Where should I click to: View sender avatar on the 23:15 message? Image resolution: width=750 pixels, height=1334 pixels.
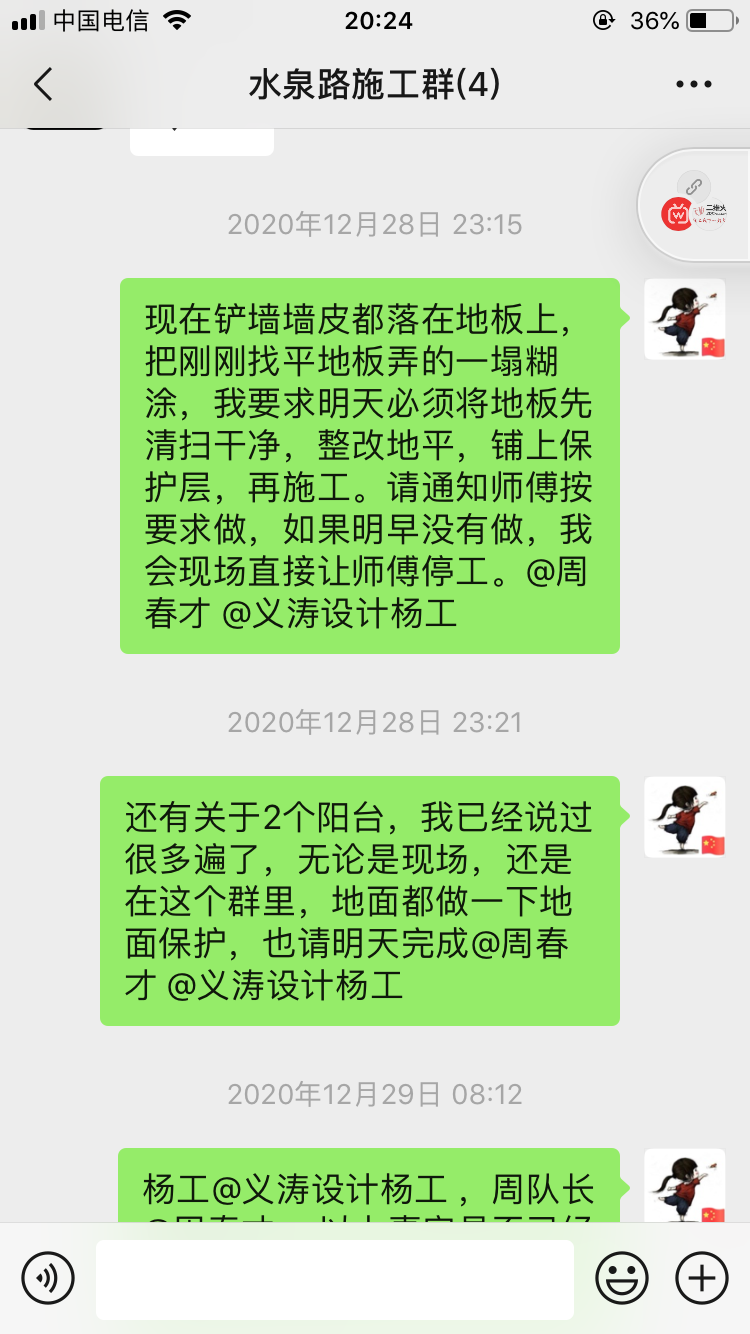click(685, 319)
